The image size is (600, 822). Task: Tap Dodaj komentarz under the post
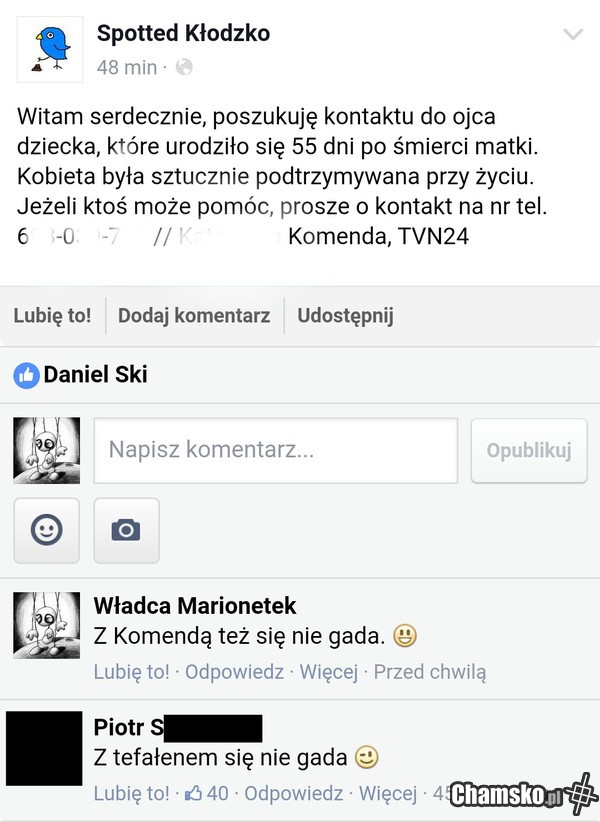194,316
